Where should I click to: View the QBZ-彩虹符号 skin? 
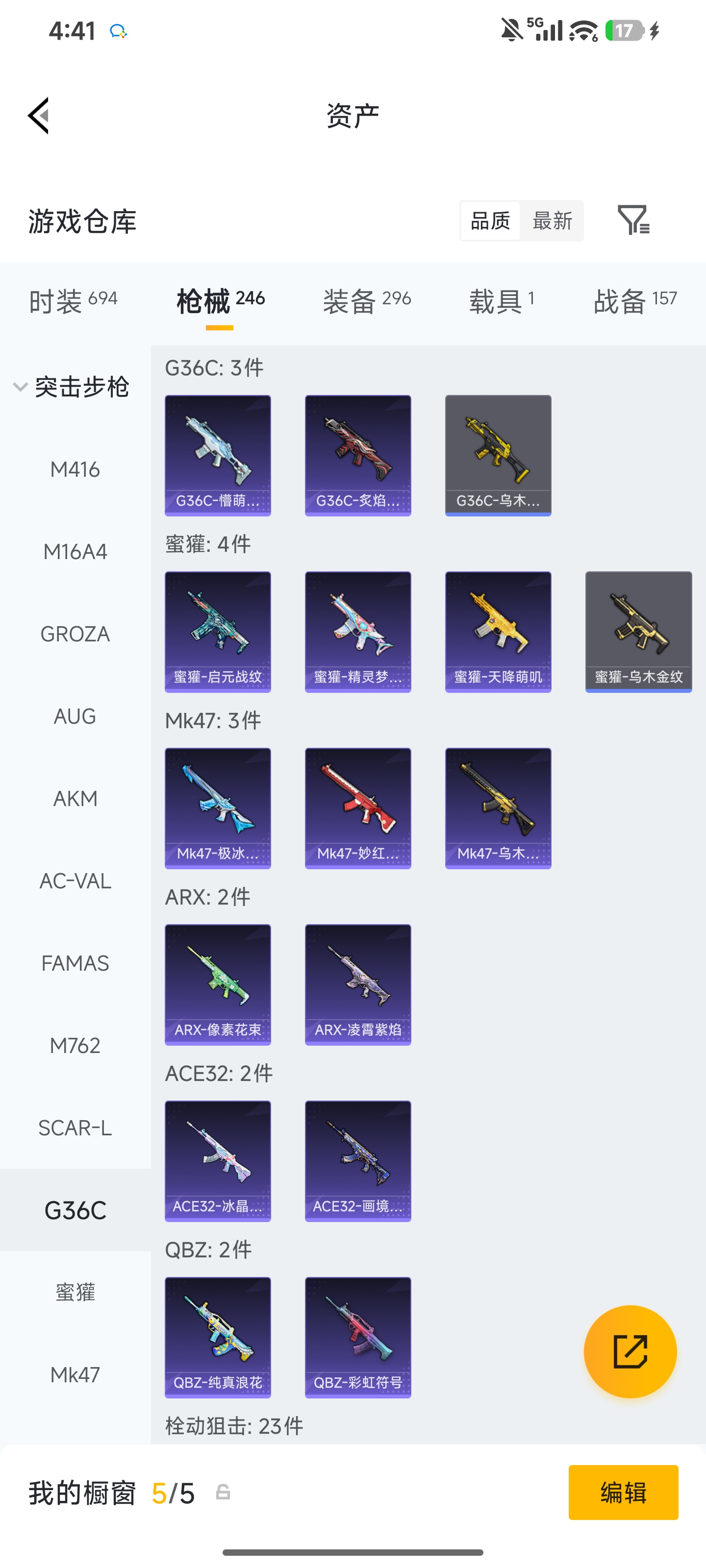pyautogui.click(x=358, y=1337)
